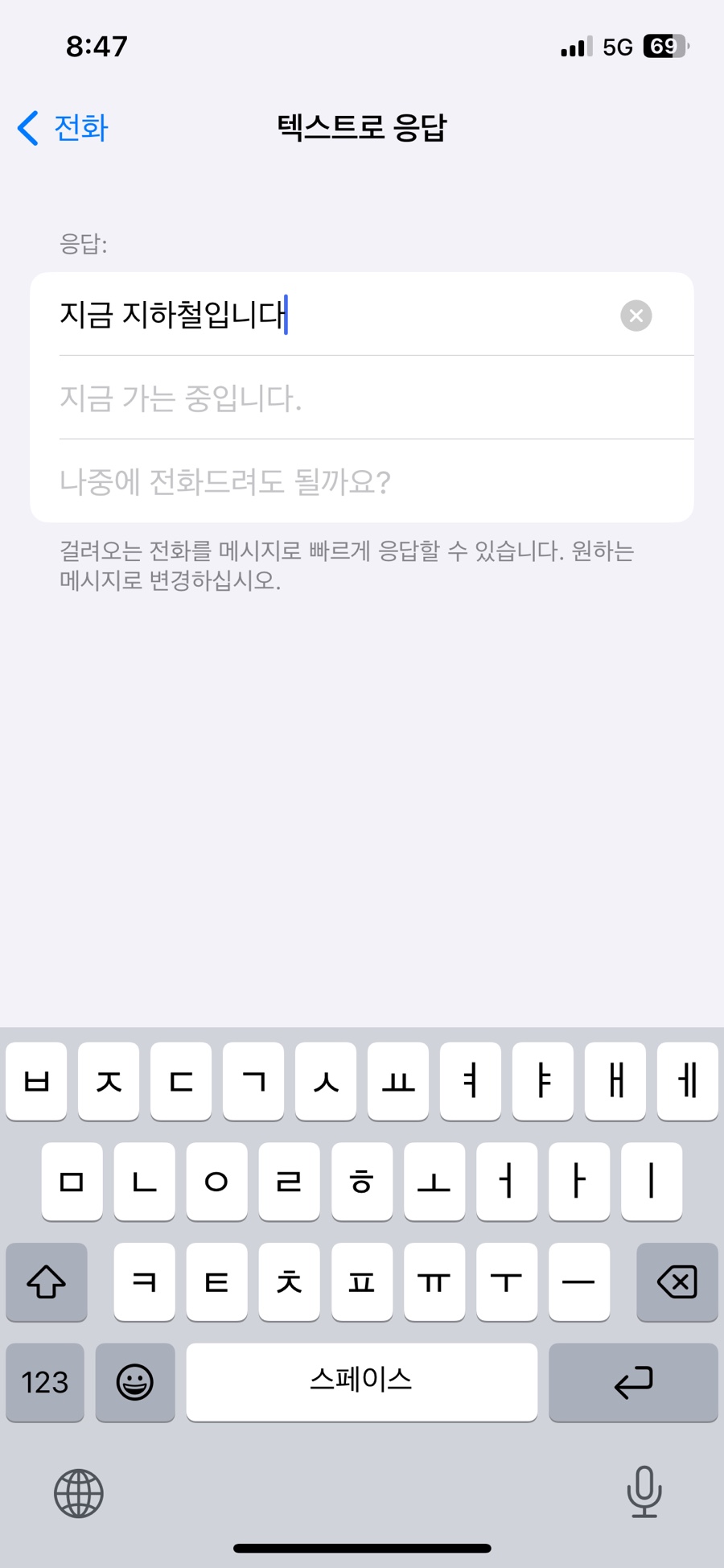Tap the backspace key
The image size is (724, 1568).
(x=677, y=1281)
